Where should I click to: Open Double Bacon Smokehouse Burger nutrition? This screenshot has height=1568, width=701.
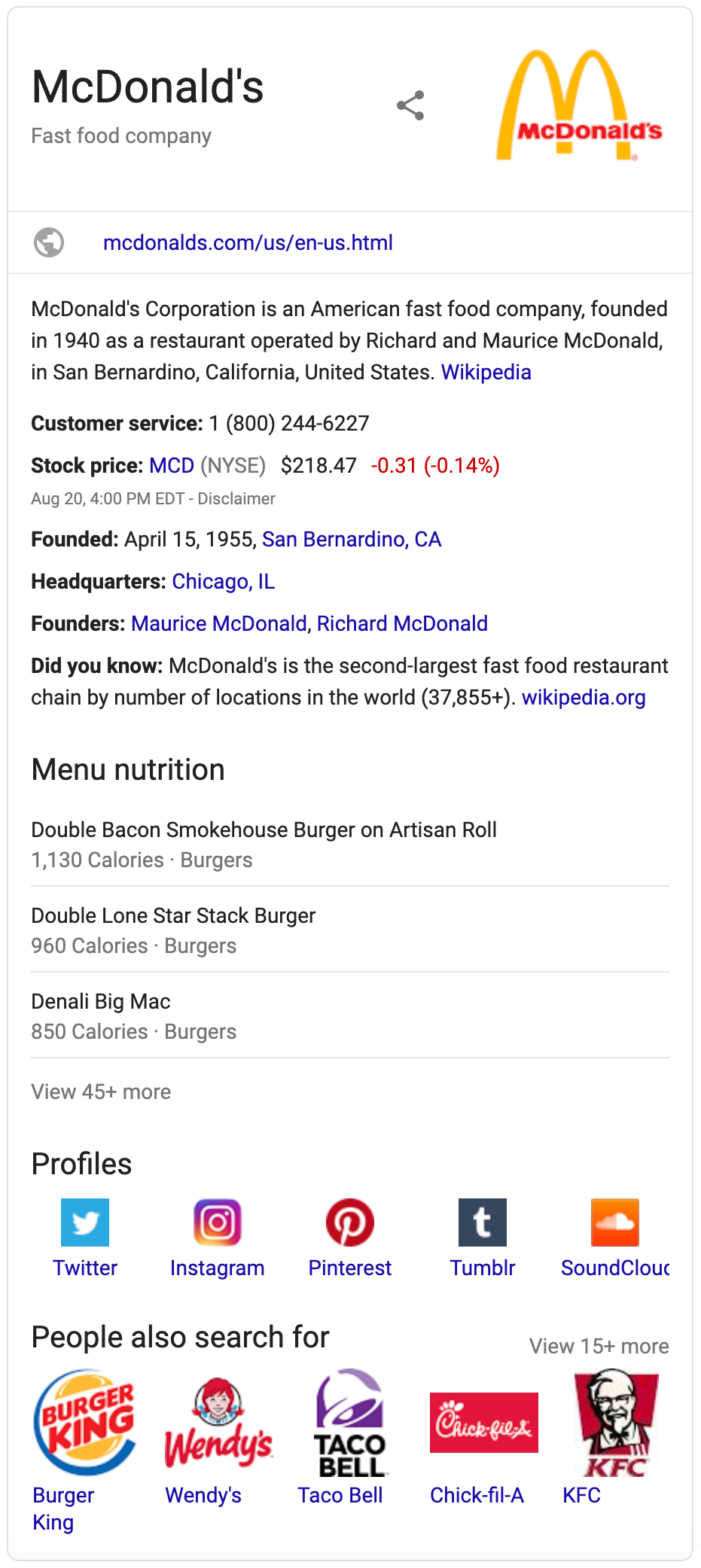(x=264, y=830)
